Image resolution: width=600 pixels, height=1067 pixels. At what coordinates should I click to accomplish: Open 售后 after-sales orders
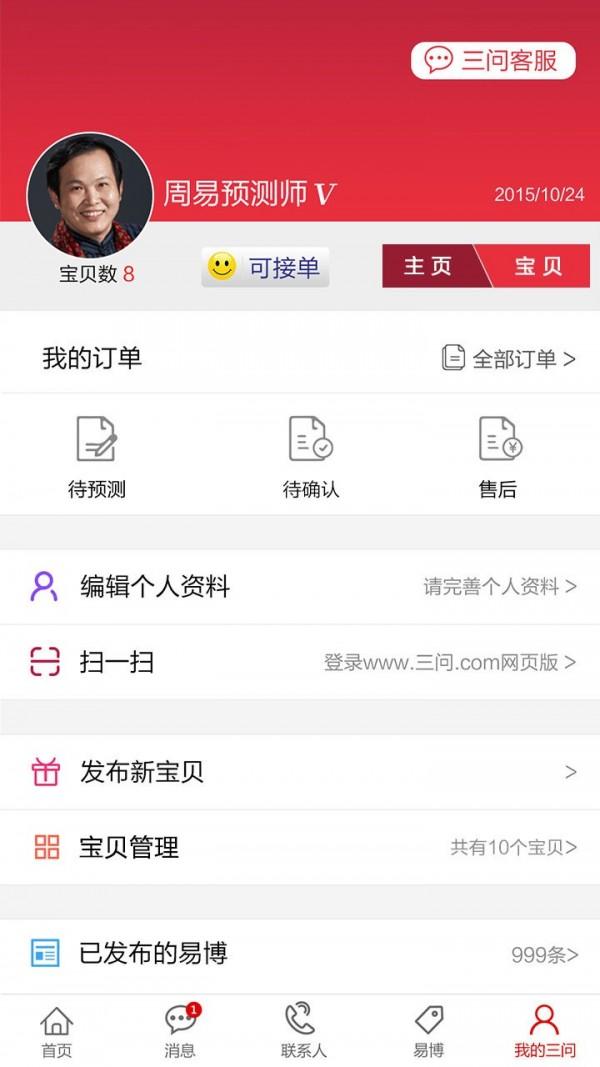tap(499, 457)
